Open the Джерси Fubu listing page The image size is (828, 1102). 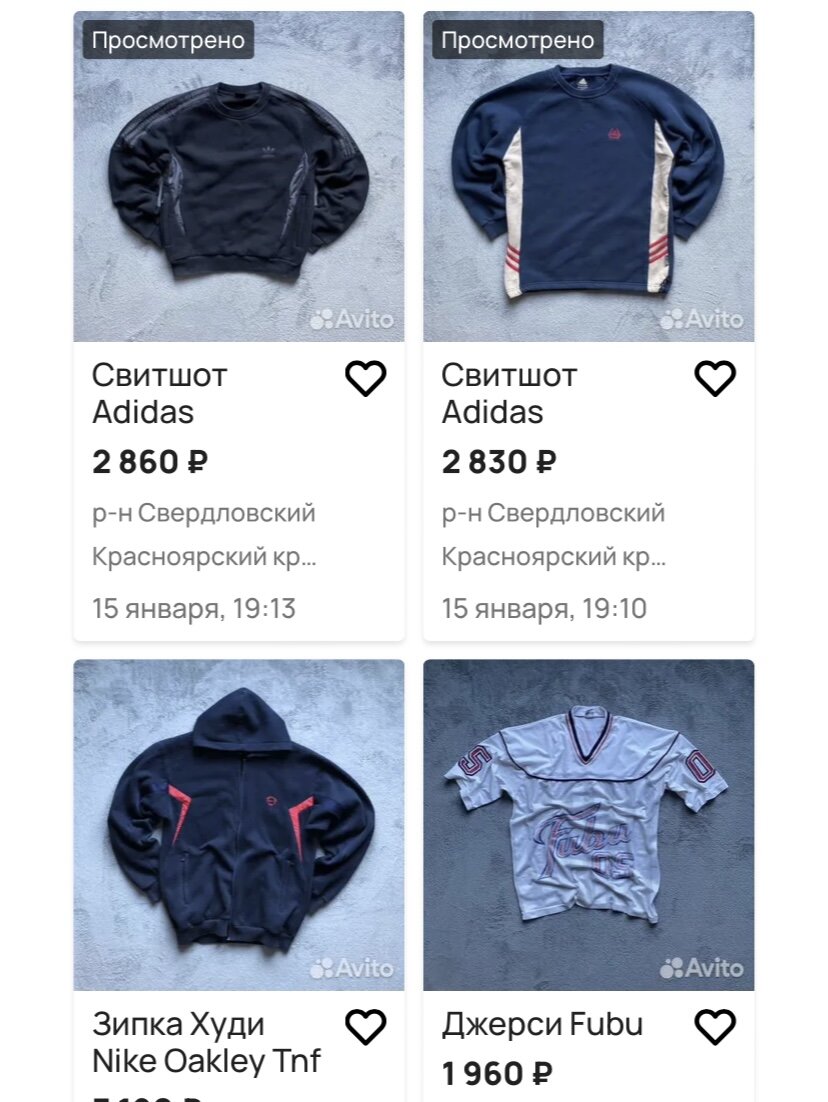point(542,1022)
